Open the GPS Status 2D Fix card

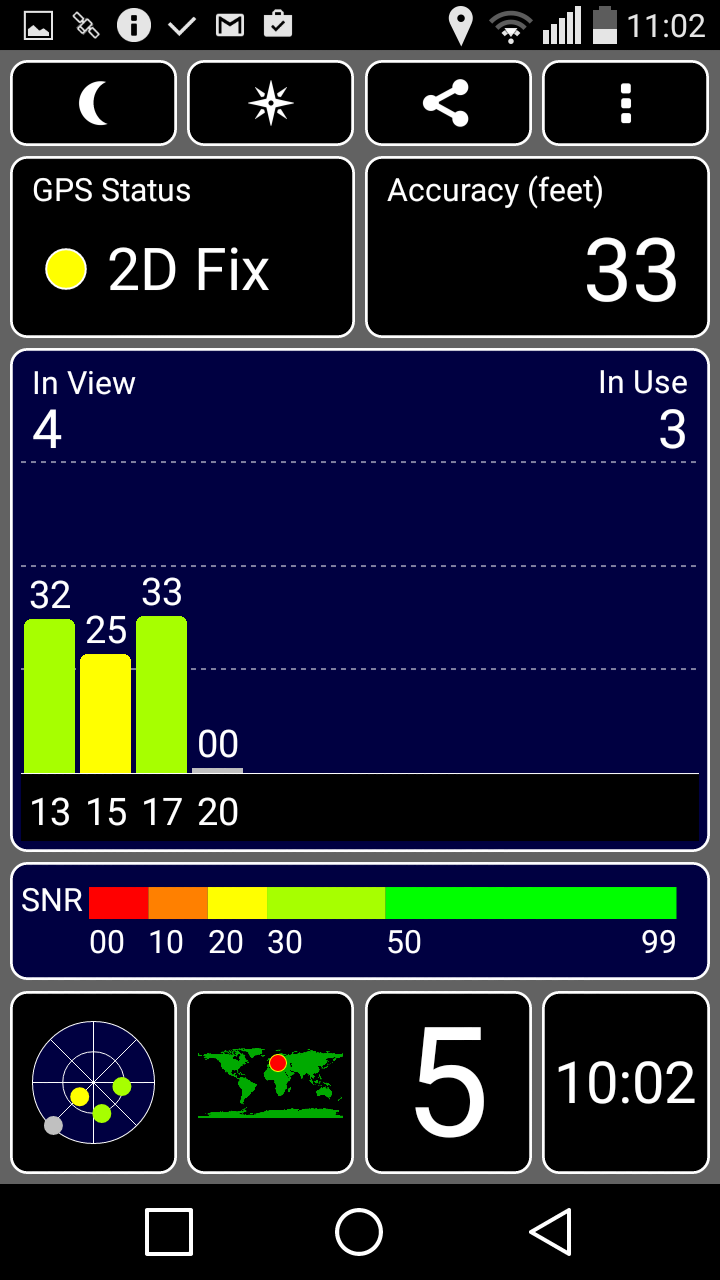[183, 247]
